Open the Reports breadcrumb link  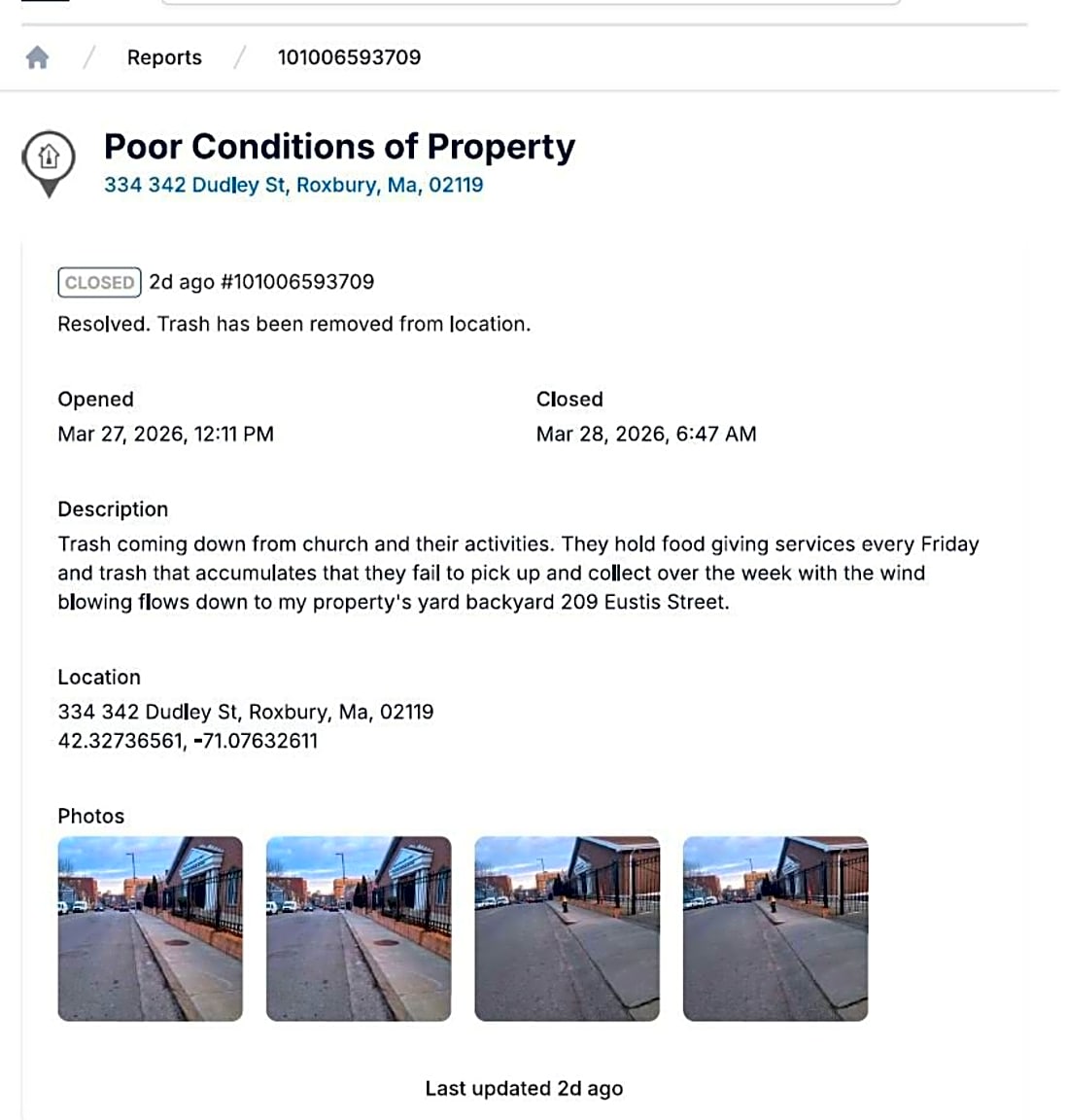tap(164, 57)
